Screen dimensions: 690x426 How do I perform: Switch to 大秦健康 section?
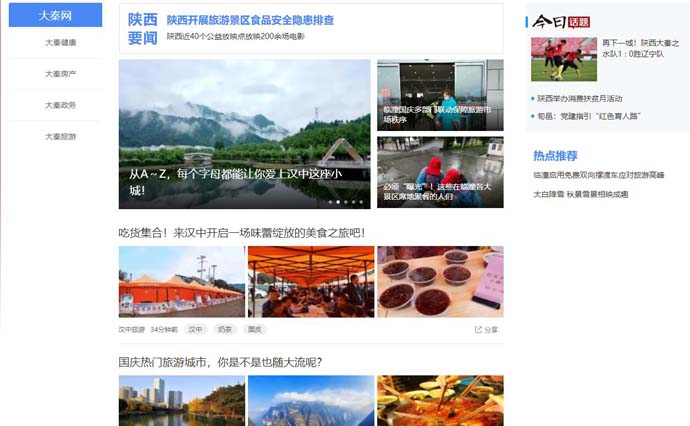point(60,43)
